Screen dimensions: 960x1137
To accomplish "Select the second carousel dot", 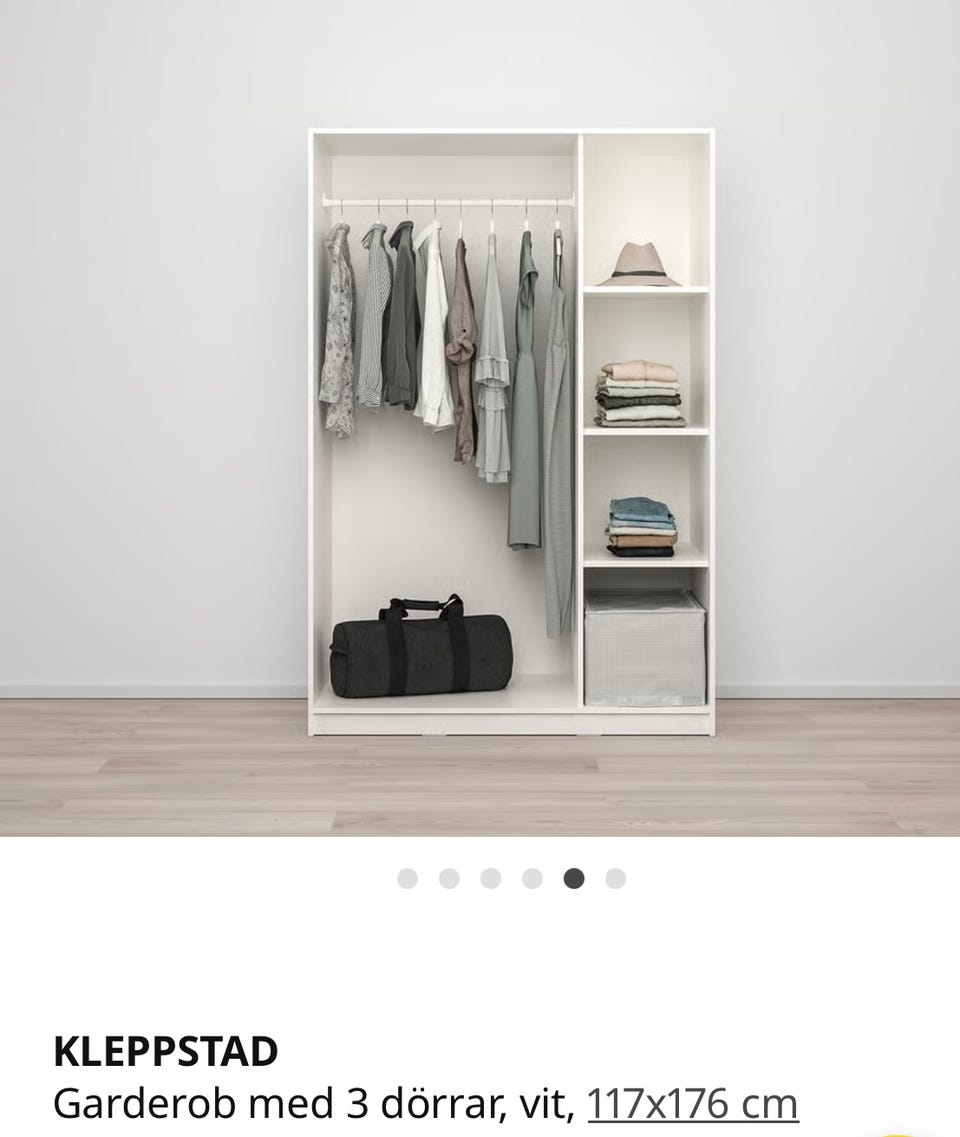I will pos(447,879).
